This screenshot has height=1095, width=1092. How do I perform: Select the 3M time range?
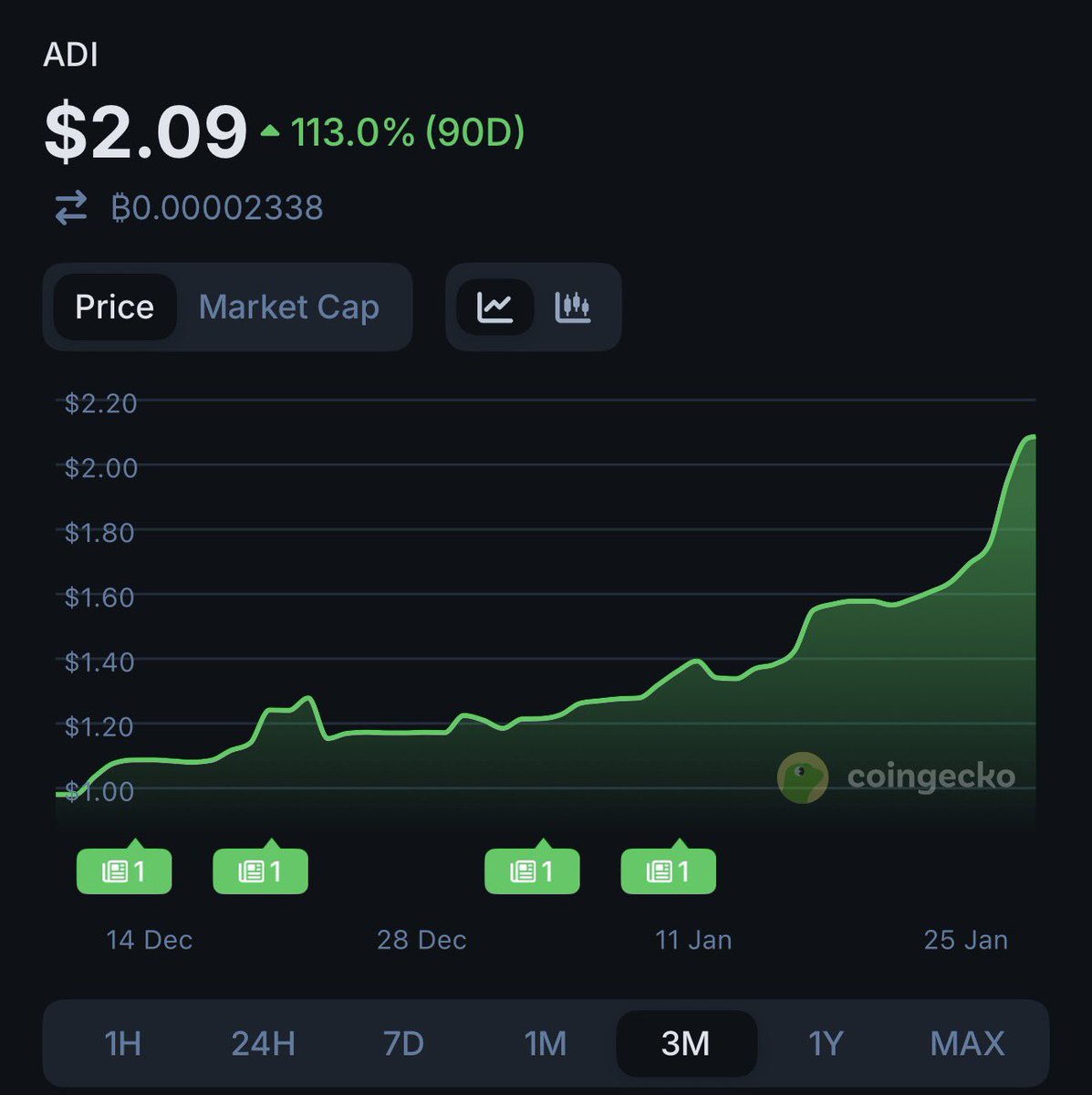click(x=686, y=1043)
